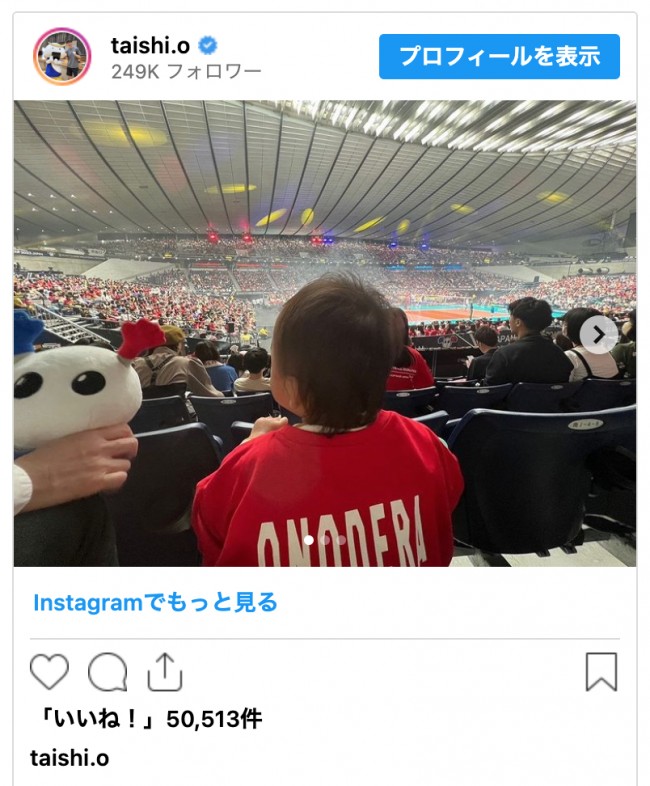Bookmark this post
This screenshot has height=786, width=650.
tap(601, 672)
